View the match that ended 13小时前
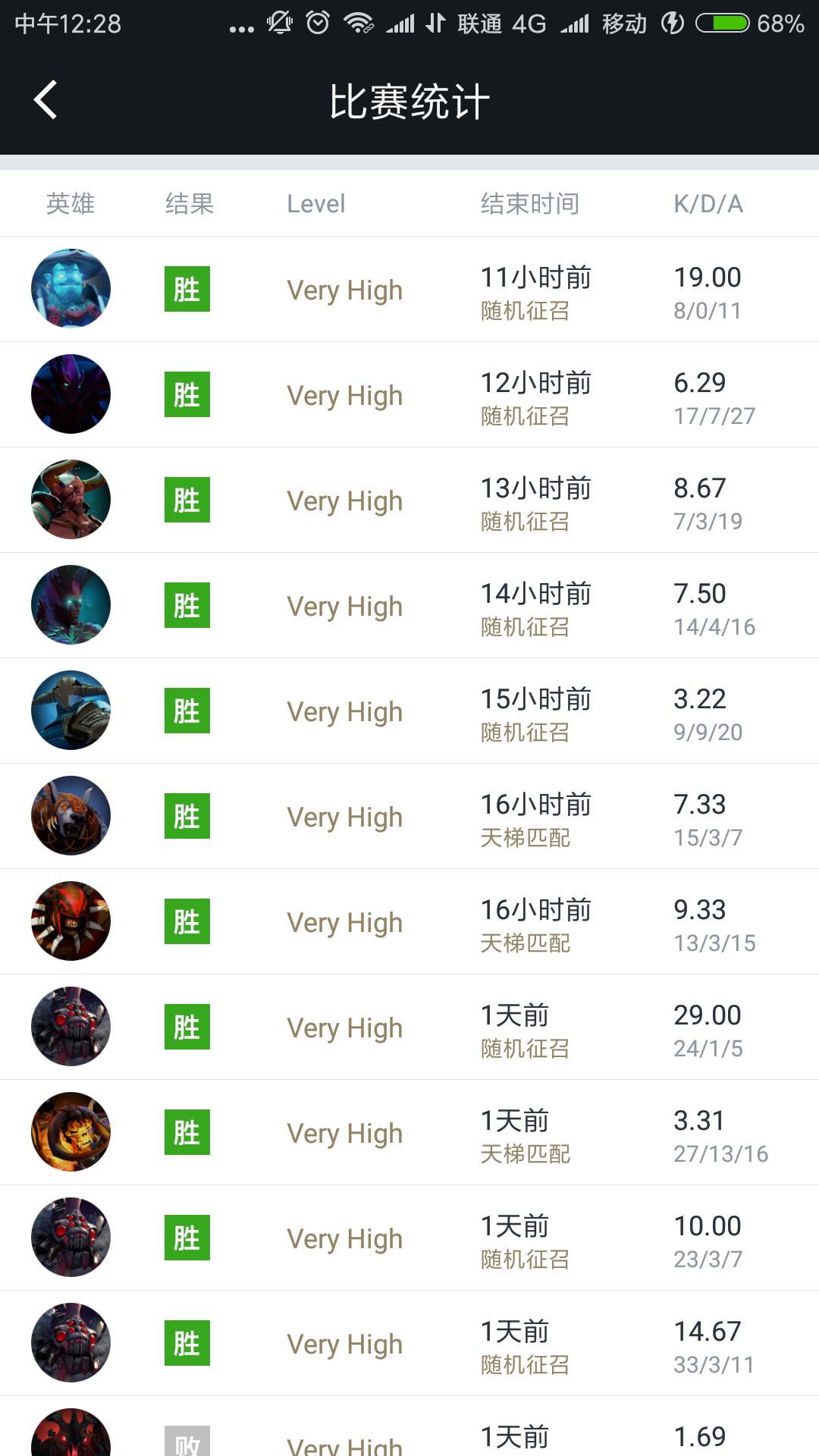 click(x=409, y=500)
